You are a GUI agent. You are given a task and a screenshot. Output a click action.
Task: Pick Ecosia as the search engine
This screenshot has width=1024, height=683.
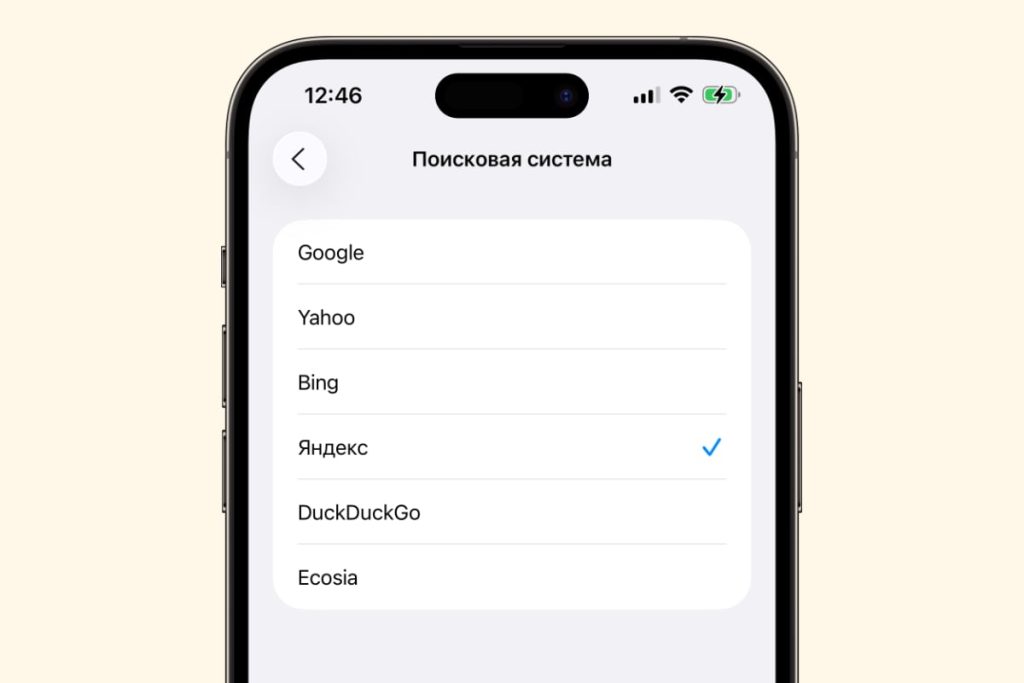(x=510, y=578)
